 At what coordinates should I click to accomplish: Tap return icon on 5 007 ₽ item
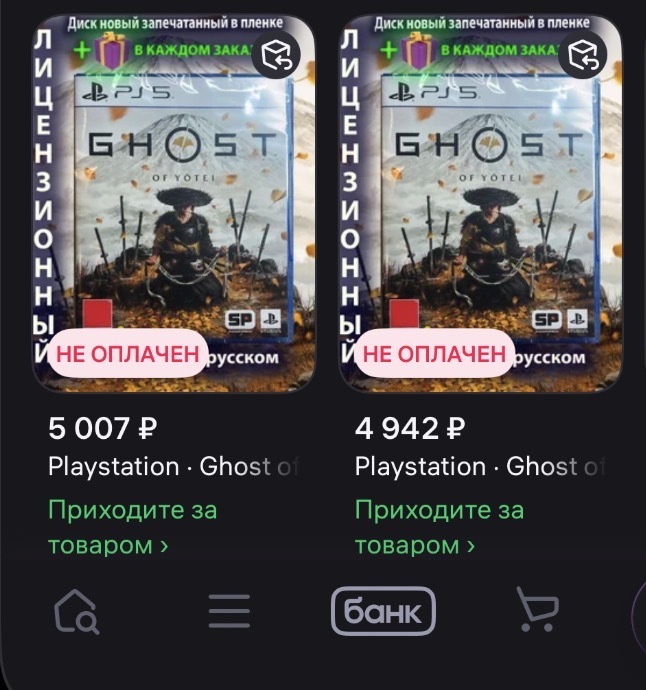pyautogui.click(x=279, y=56)
